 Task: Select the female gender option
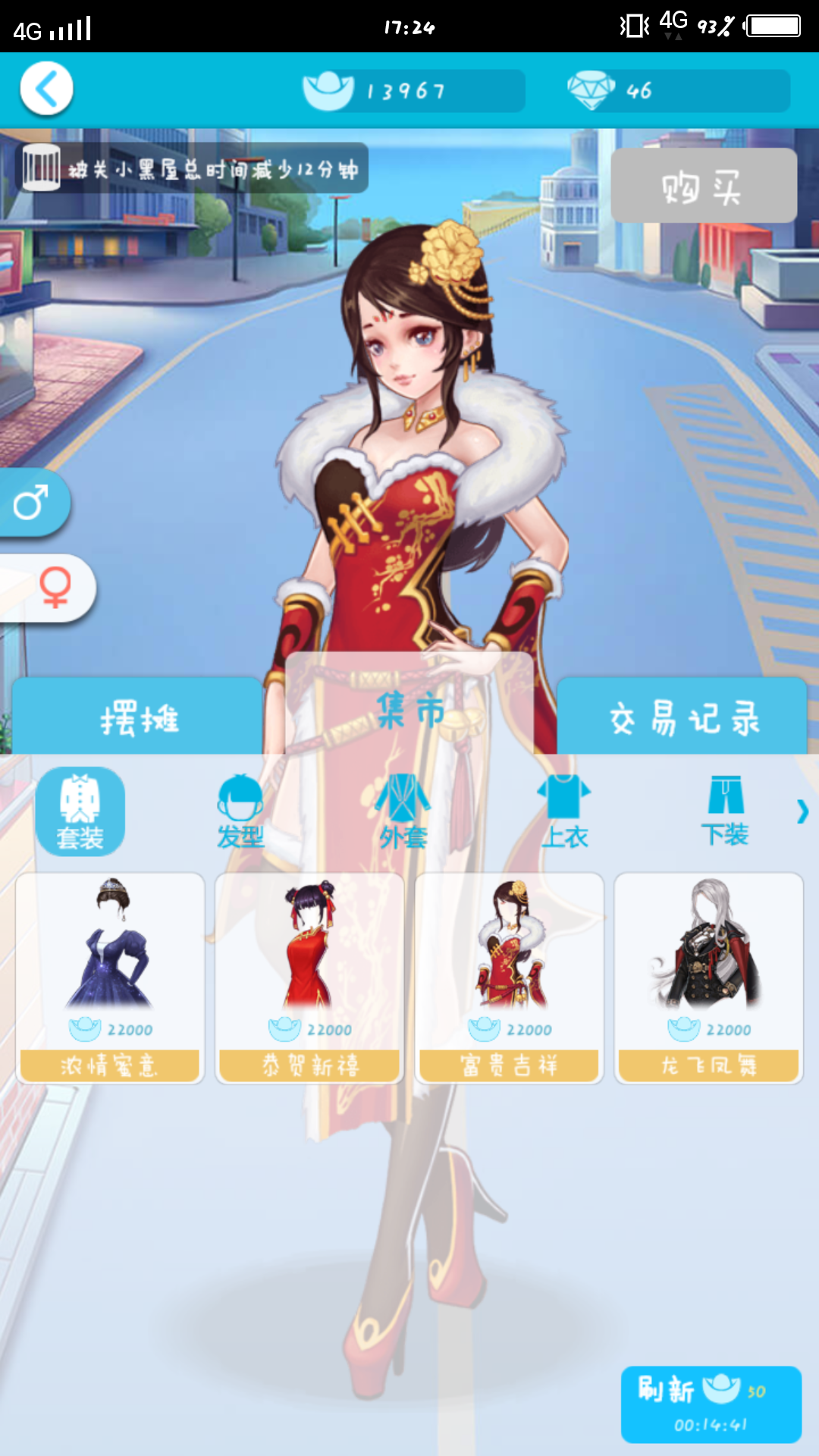pyautogui.click(x=52, y=587)
